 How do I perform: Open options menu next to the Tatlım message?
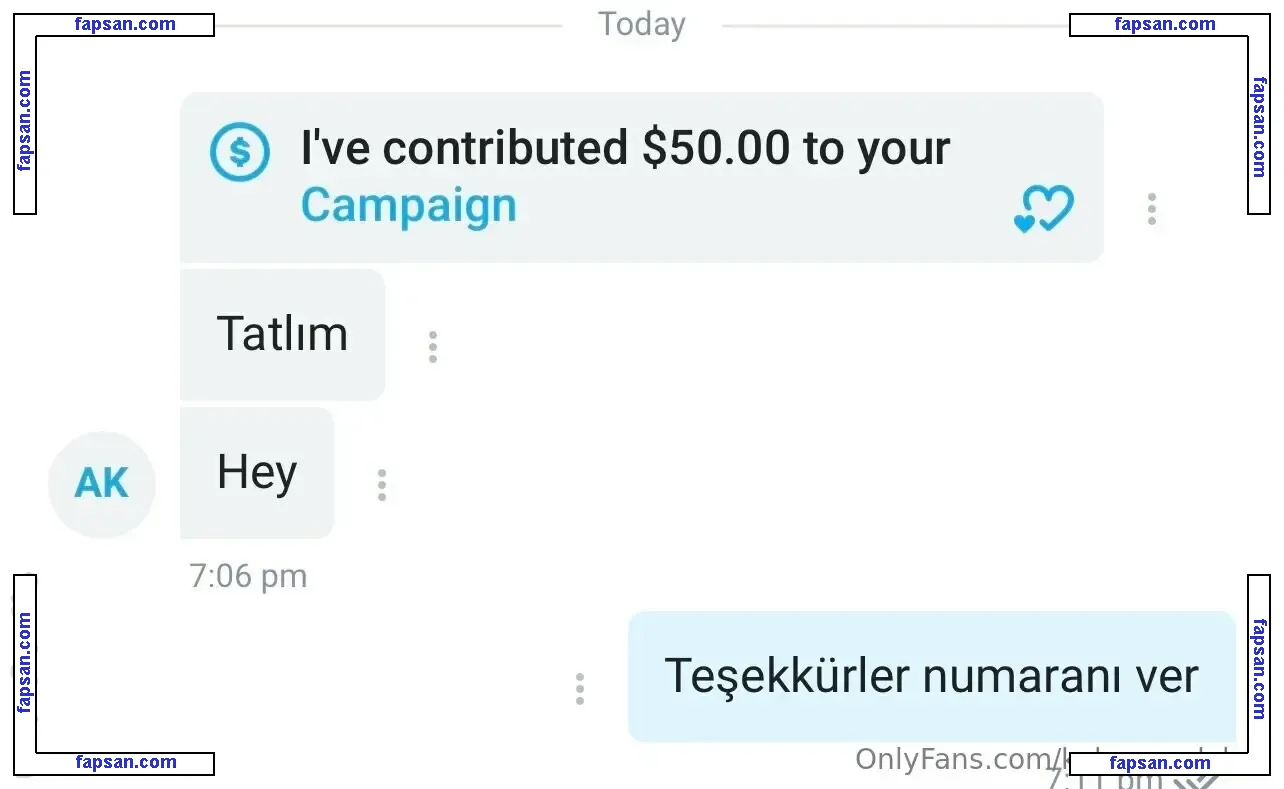pyautogui.click(x=432, y=346)
